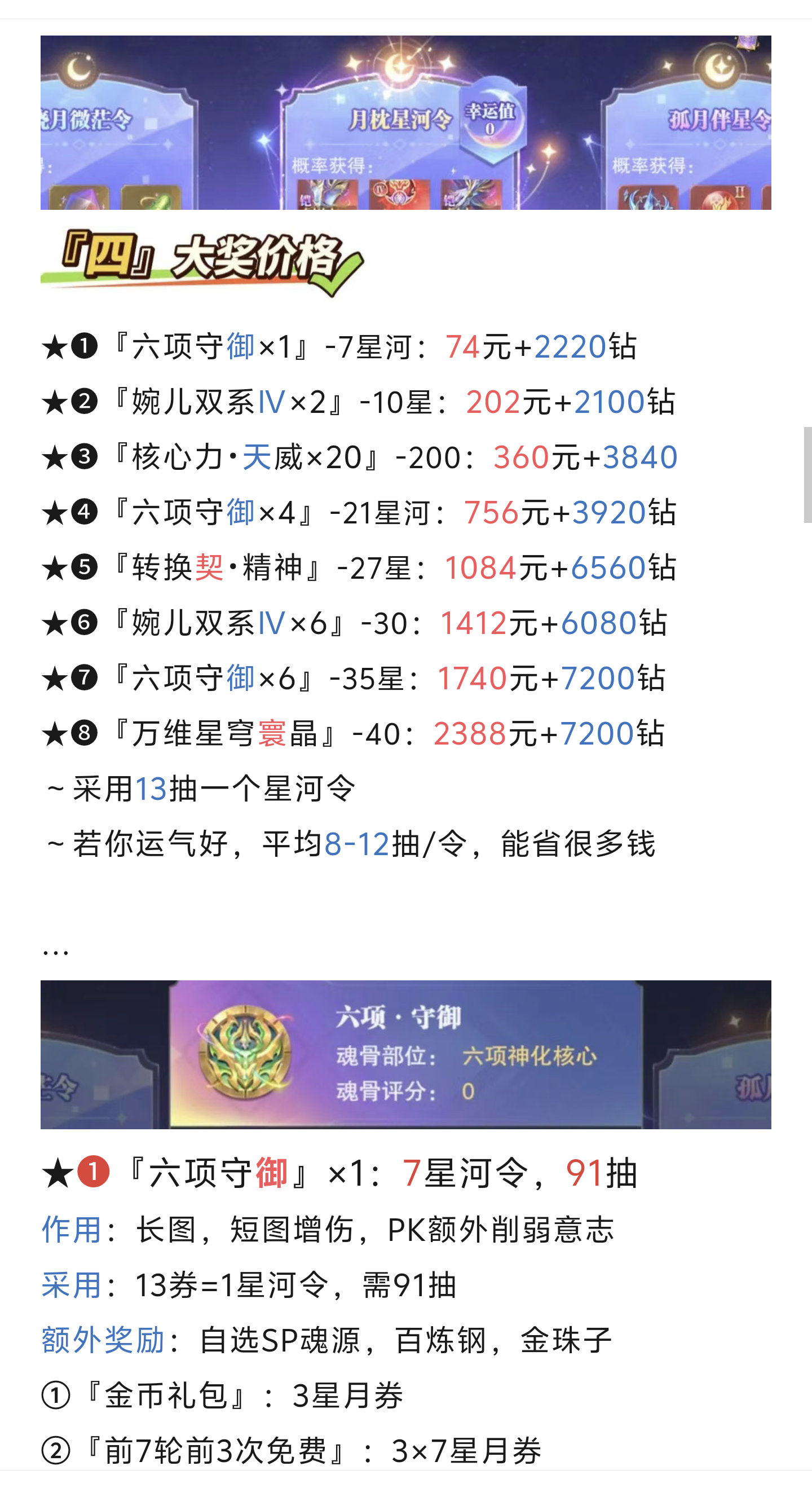
Task: Open the 月枕星河令 banner image
Action: click(405, 122)
